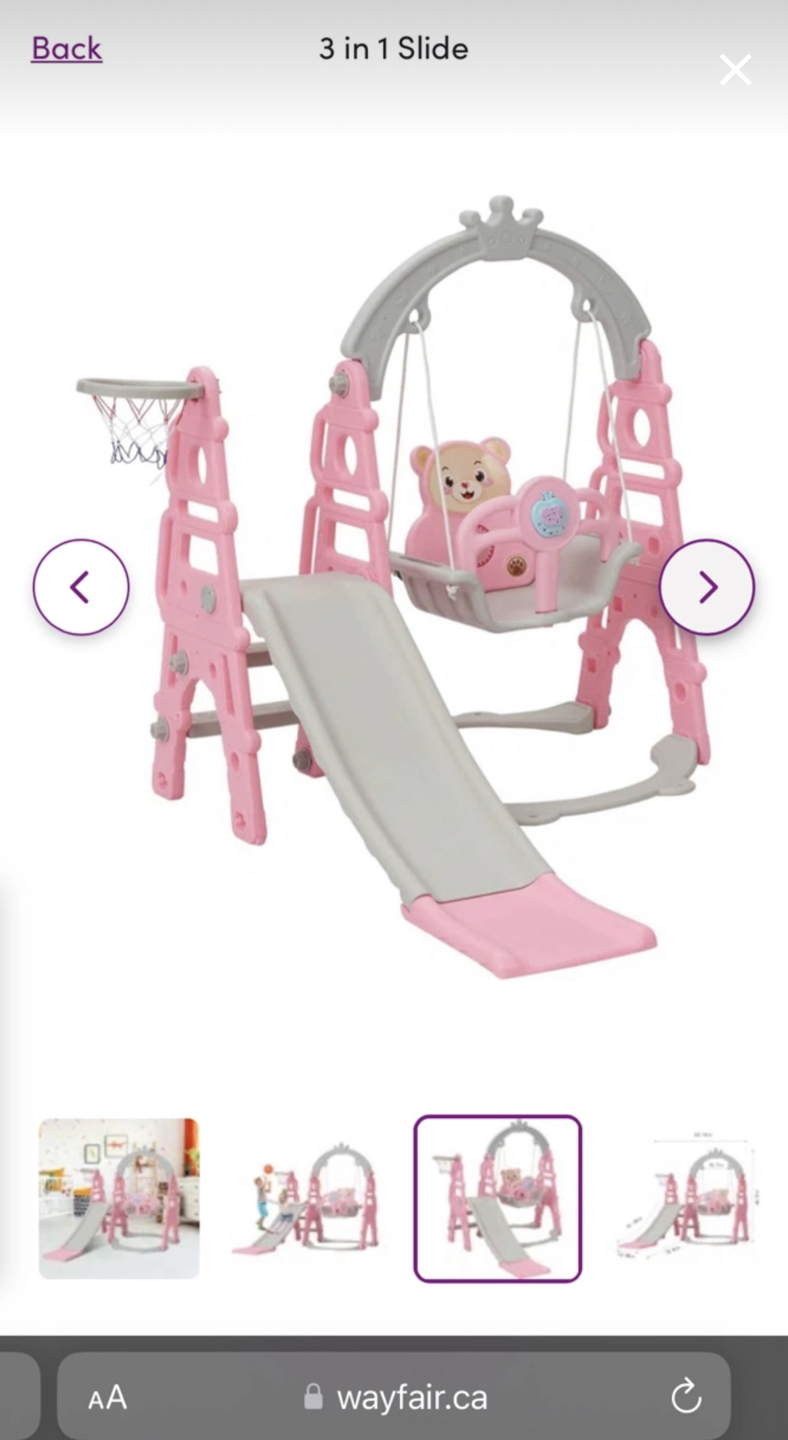
Task: Reload the wayfair.ca page
Action: [686, 1397]
